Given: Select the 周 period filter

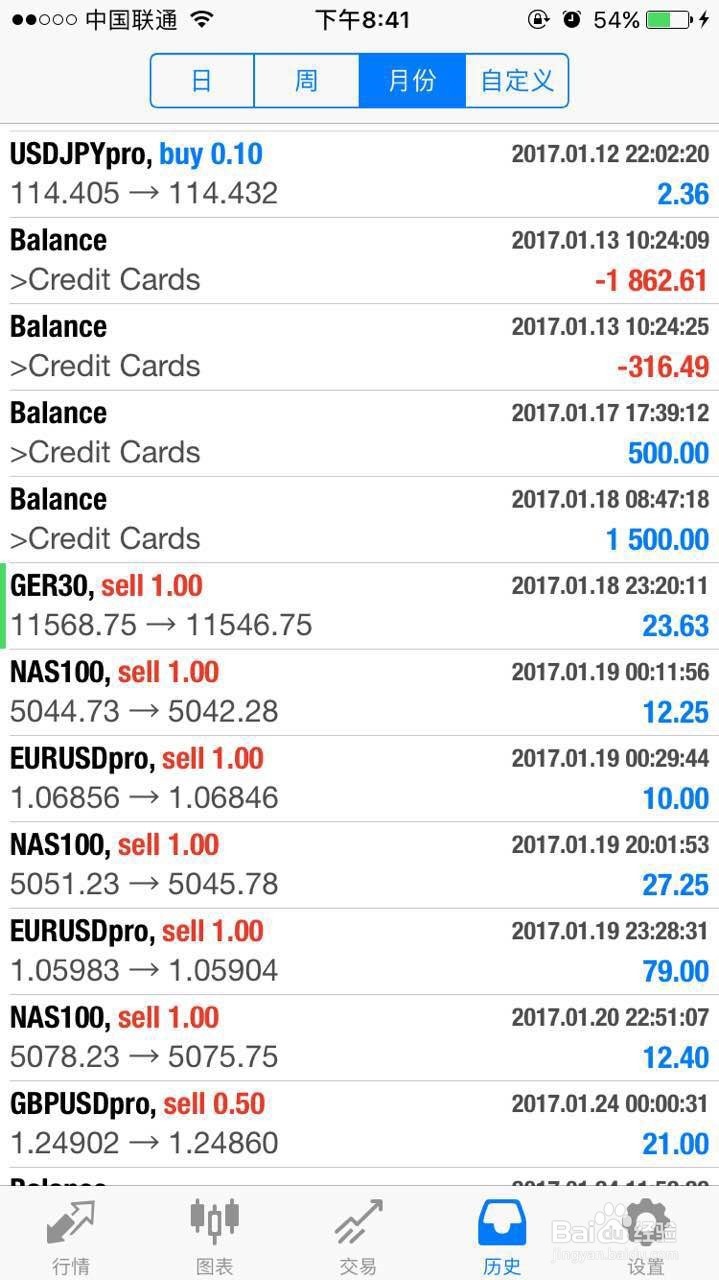Looking at the screenshot, I should 306,80.
